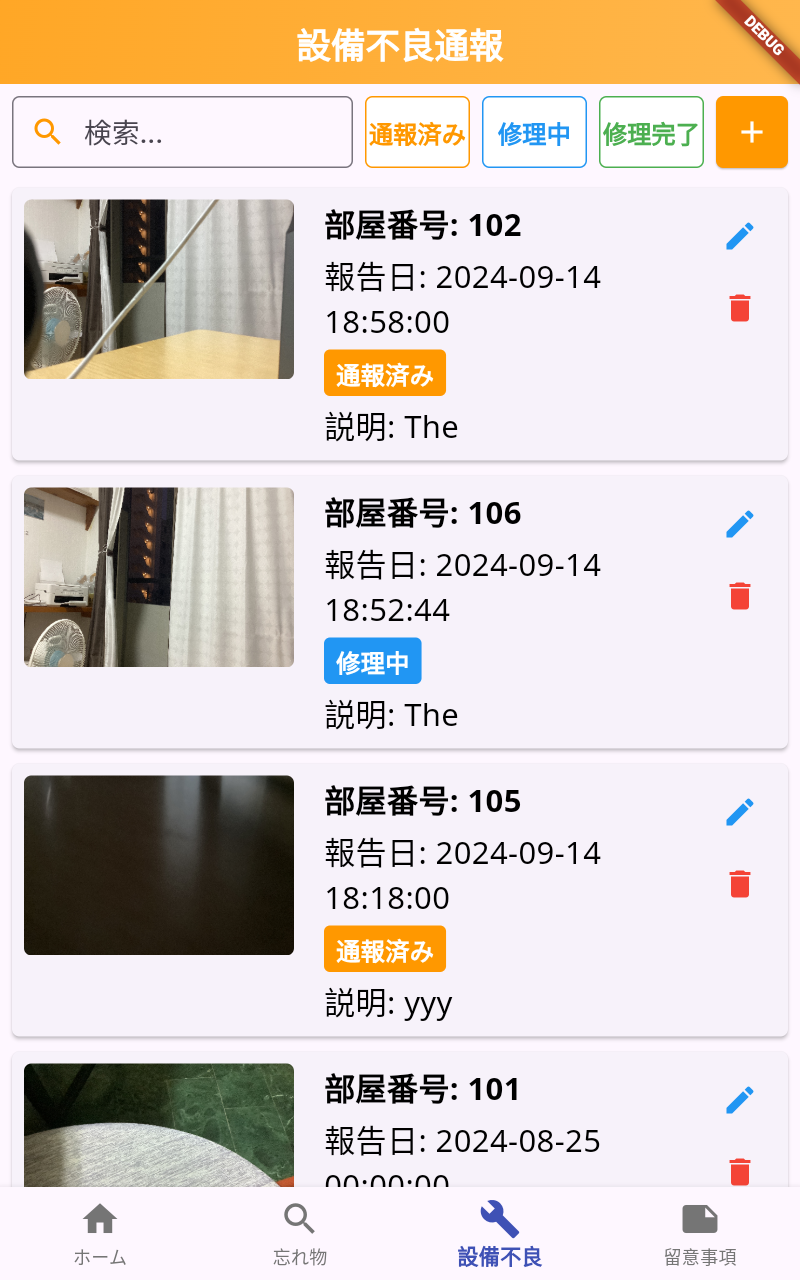Delete the report for room 101
Image resolution: width=800 pixels, height=1280 pixels.
click(740, 1170)
